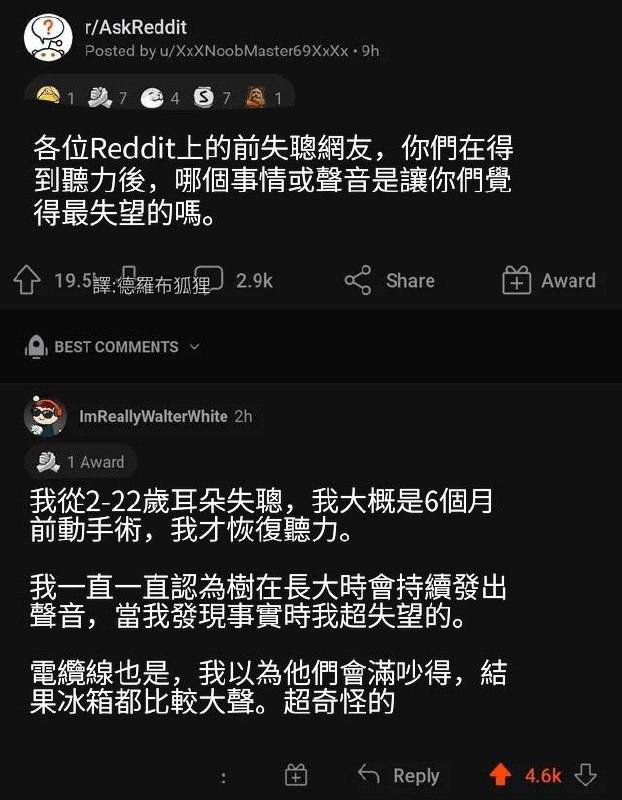Give an Award to the post
The width and height of the screenshot is (622, 800).
click(549, 281)
